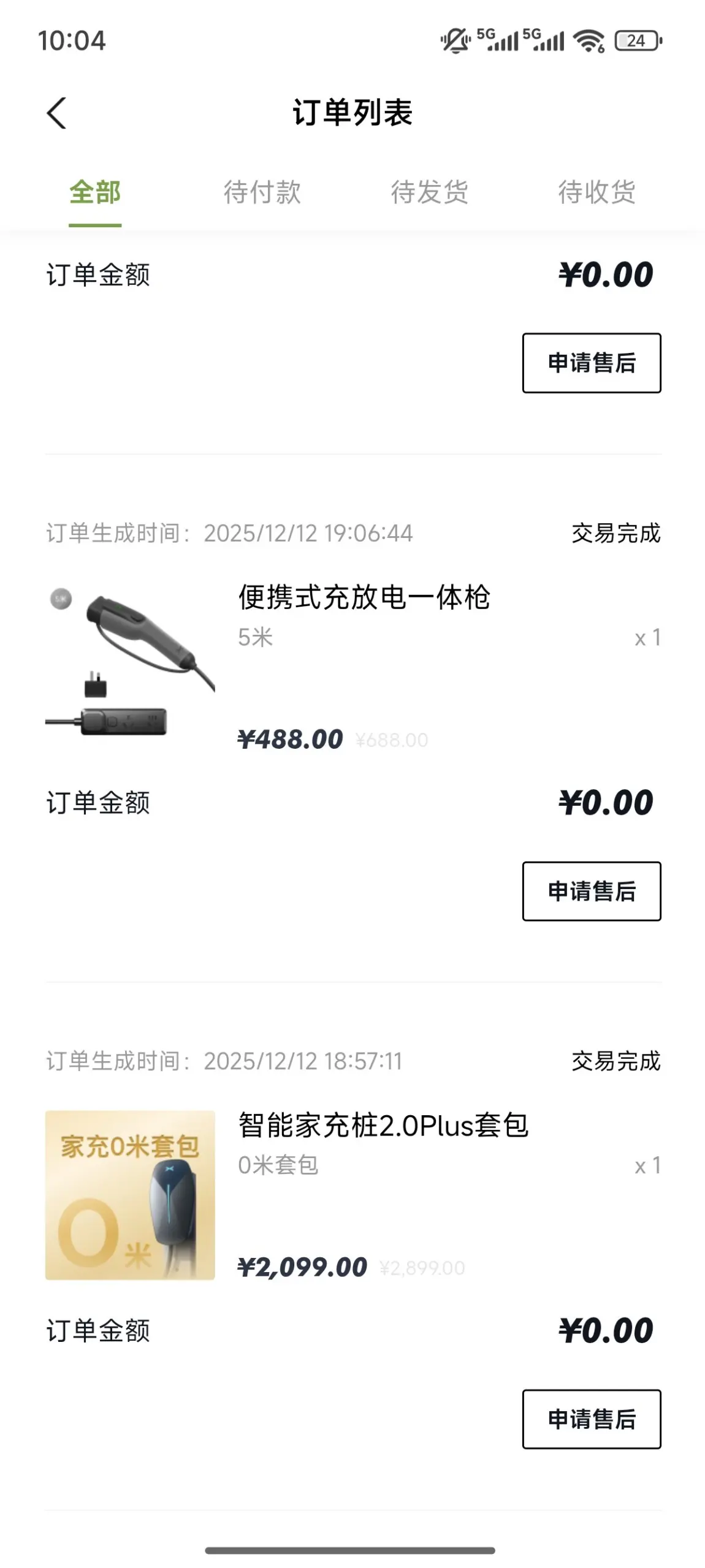Switch to the 待付款 tab
Image resolution: width=705 pixels, height=1568 pixels.
[x=262, y=192]
